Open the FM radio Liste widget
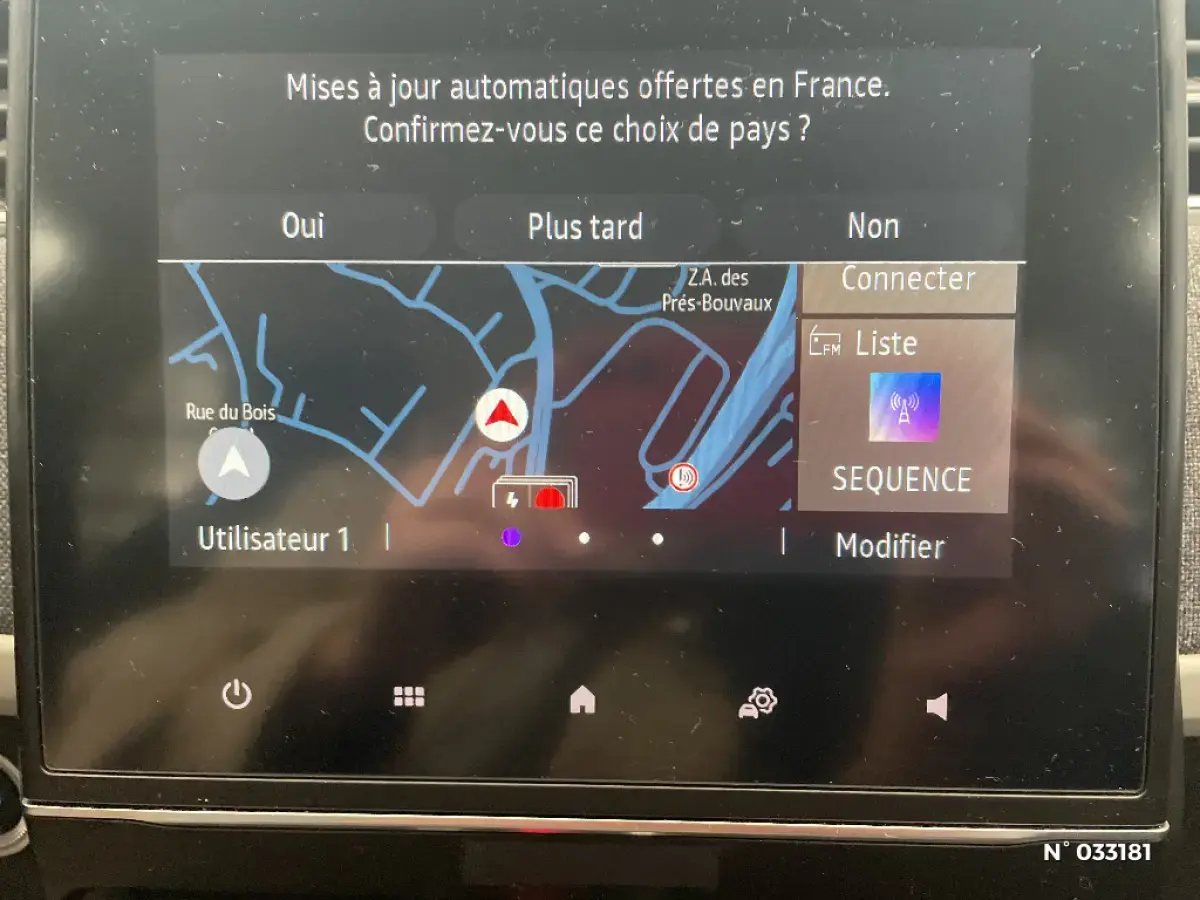The image size is (1200, 900). pyautogui.click(x=903, y=415)
